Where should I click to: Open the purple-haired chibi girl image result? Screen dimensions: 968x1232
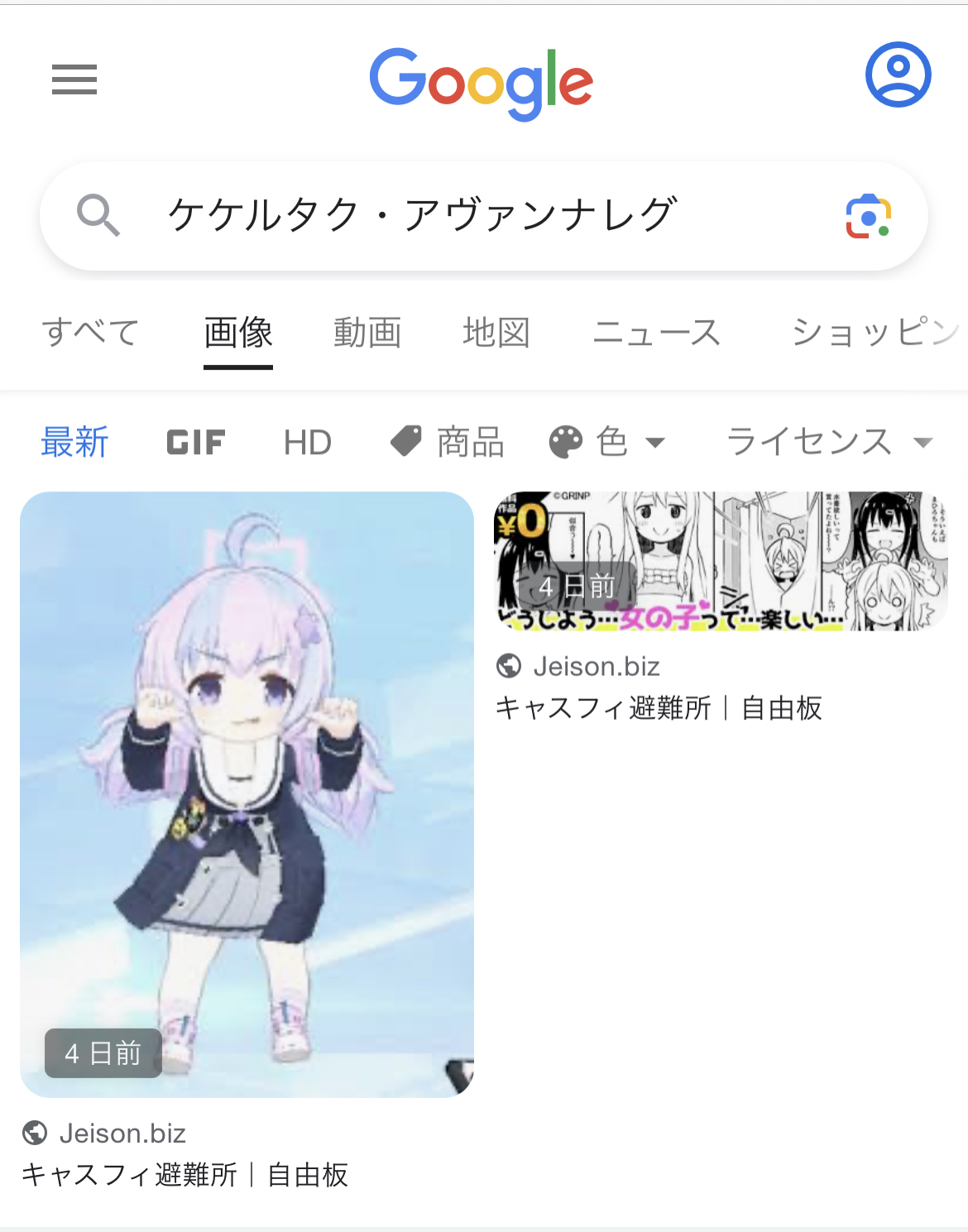247,794
